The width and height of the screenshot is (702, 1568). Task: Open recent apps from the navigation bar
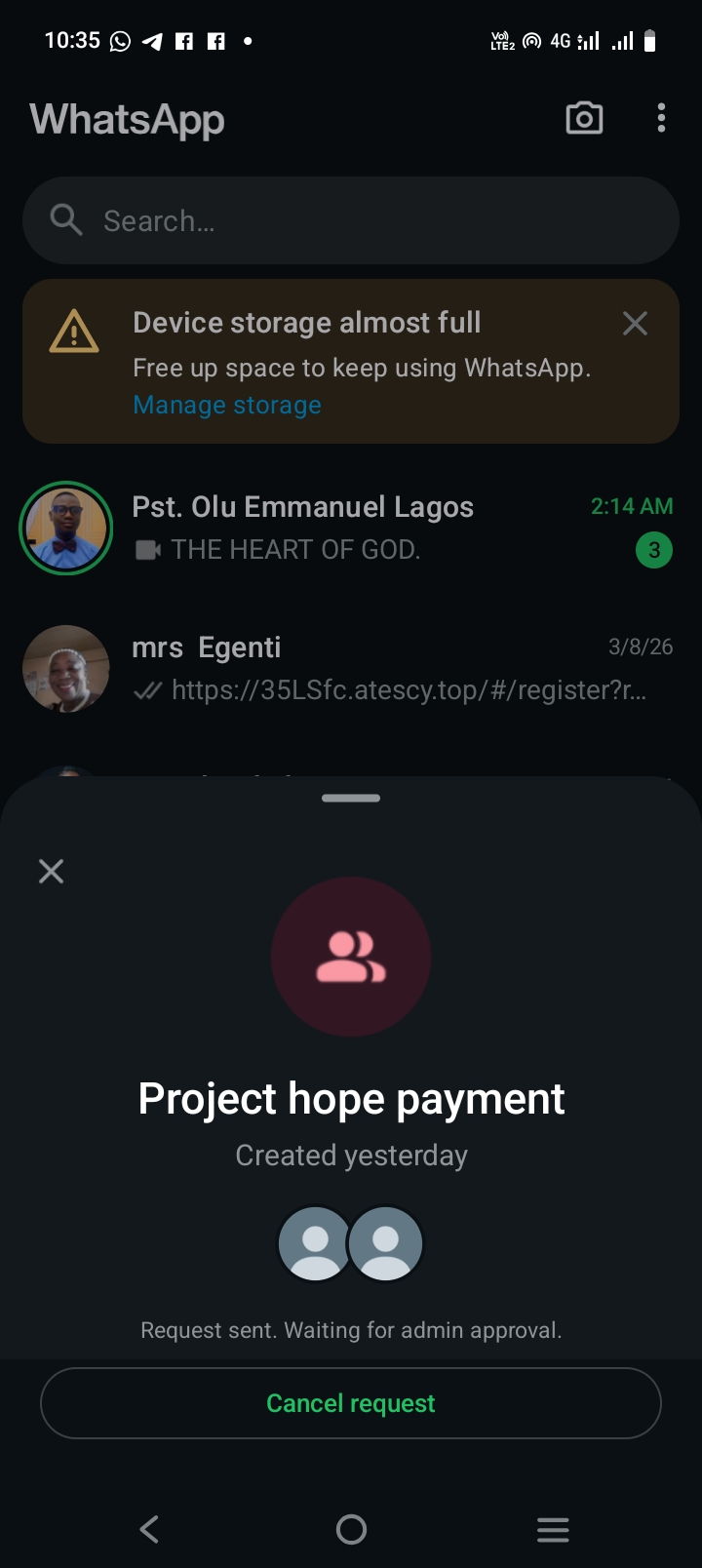click(x=553, y=1529)
